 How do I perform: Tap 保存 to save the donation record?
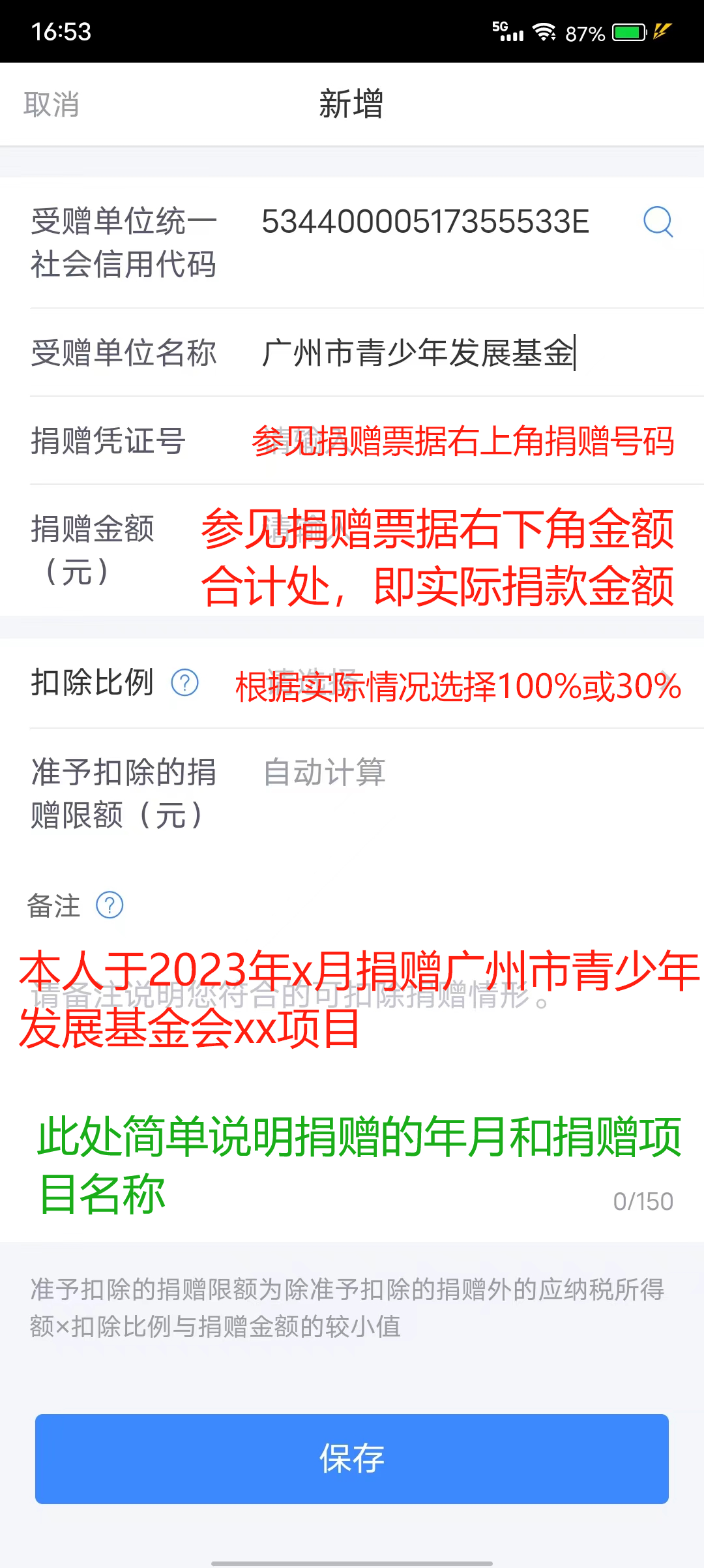pos(352,1458)
